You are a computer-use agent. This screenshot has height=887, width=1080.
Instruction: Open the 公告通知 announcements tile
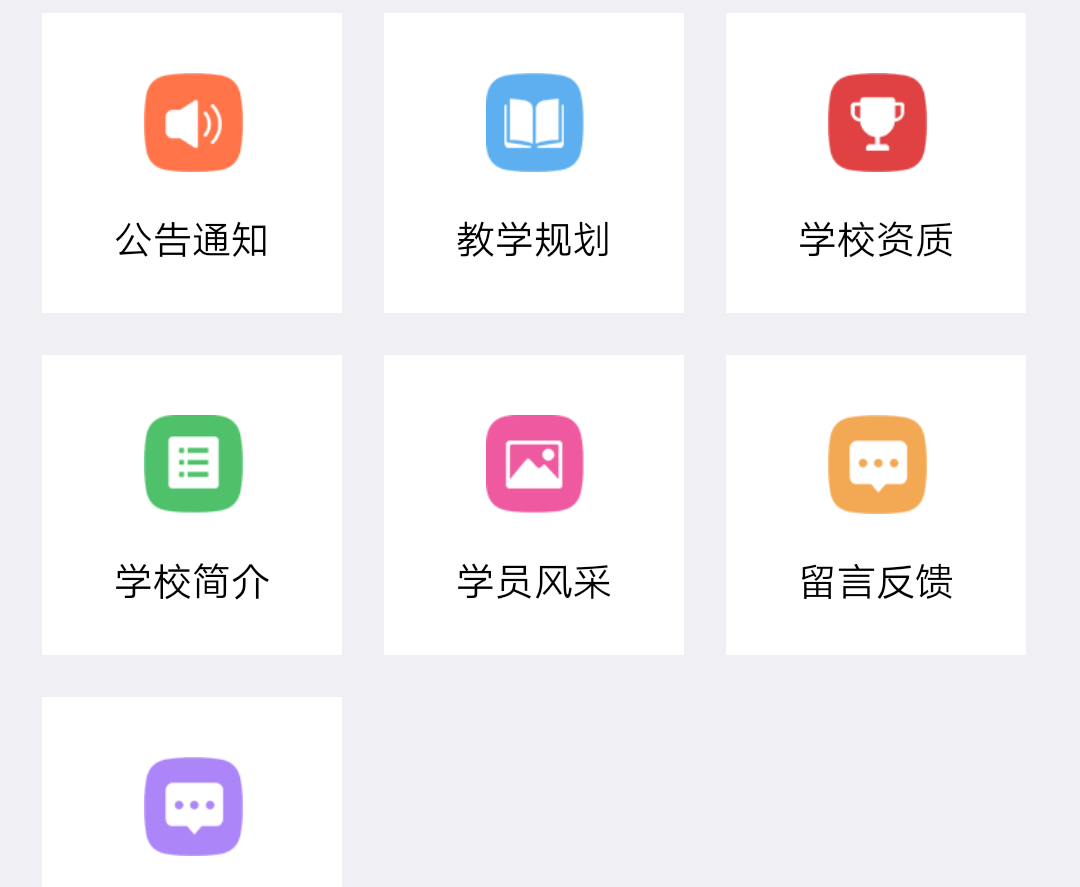192,164
